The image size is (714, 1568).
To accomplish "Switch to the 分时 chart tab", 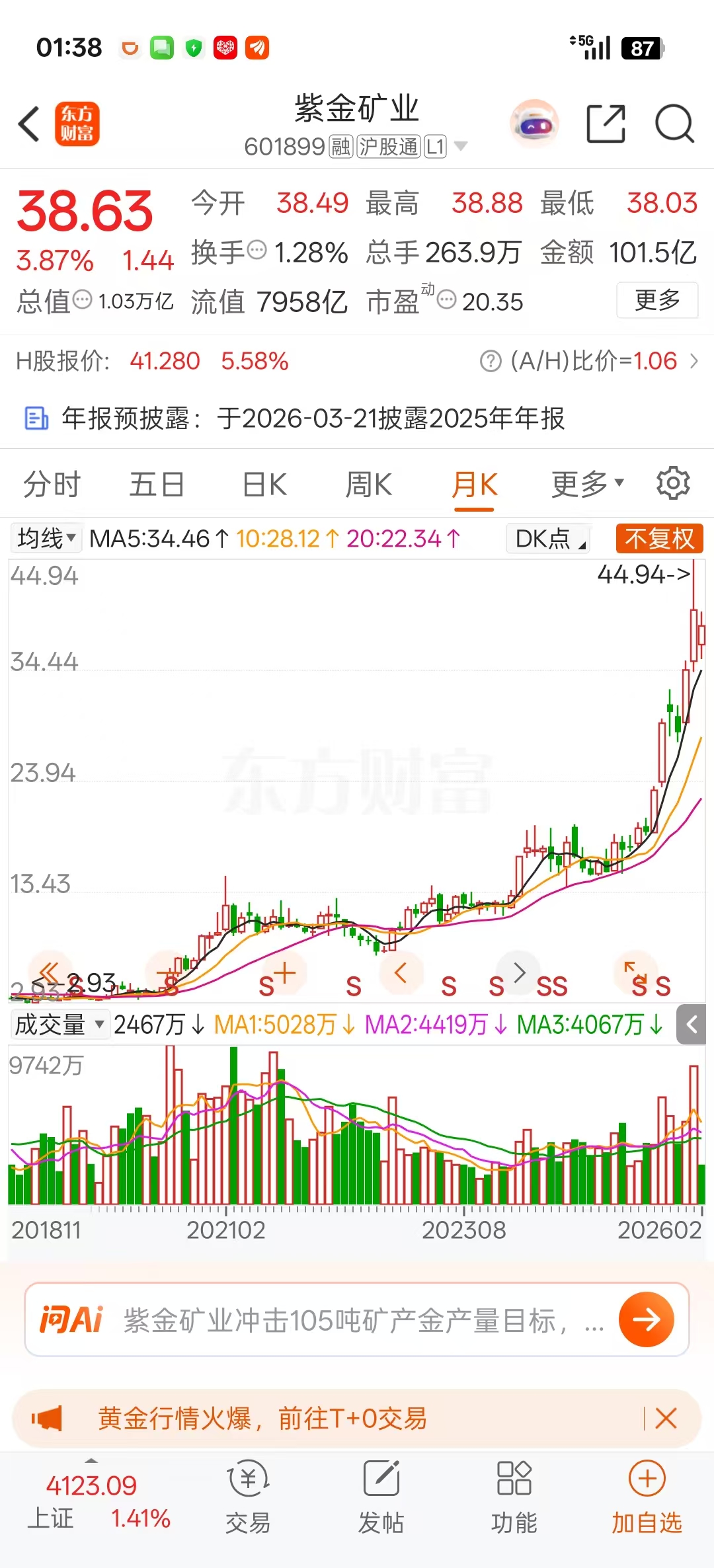I will click(x=52, y=485).
